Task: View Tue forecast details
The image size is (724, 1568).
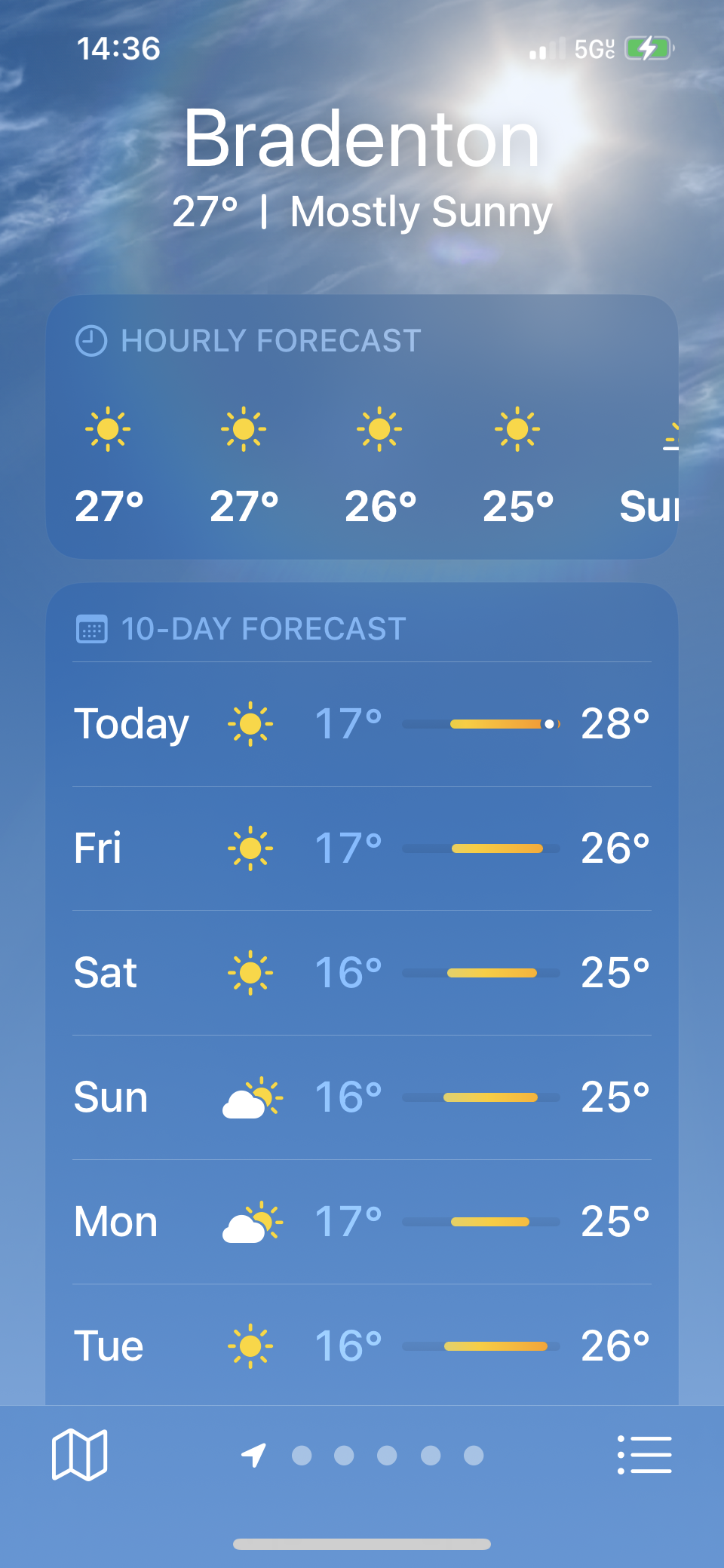Action: (x=362, y=1346)
